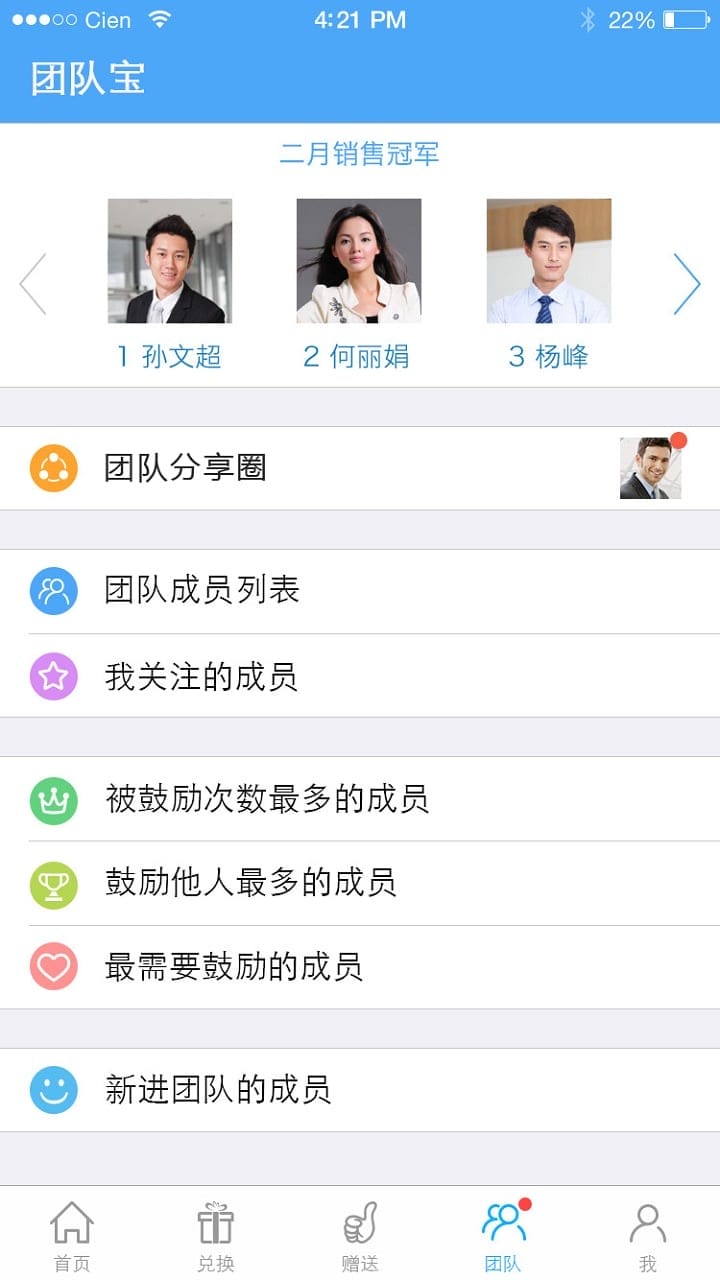Open 孙文超's profile photo
Screen dimensions: 720x1280
click(170, 261)
